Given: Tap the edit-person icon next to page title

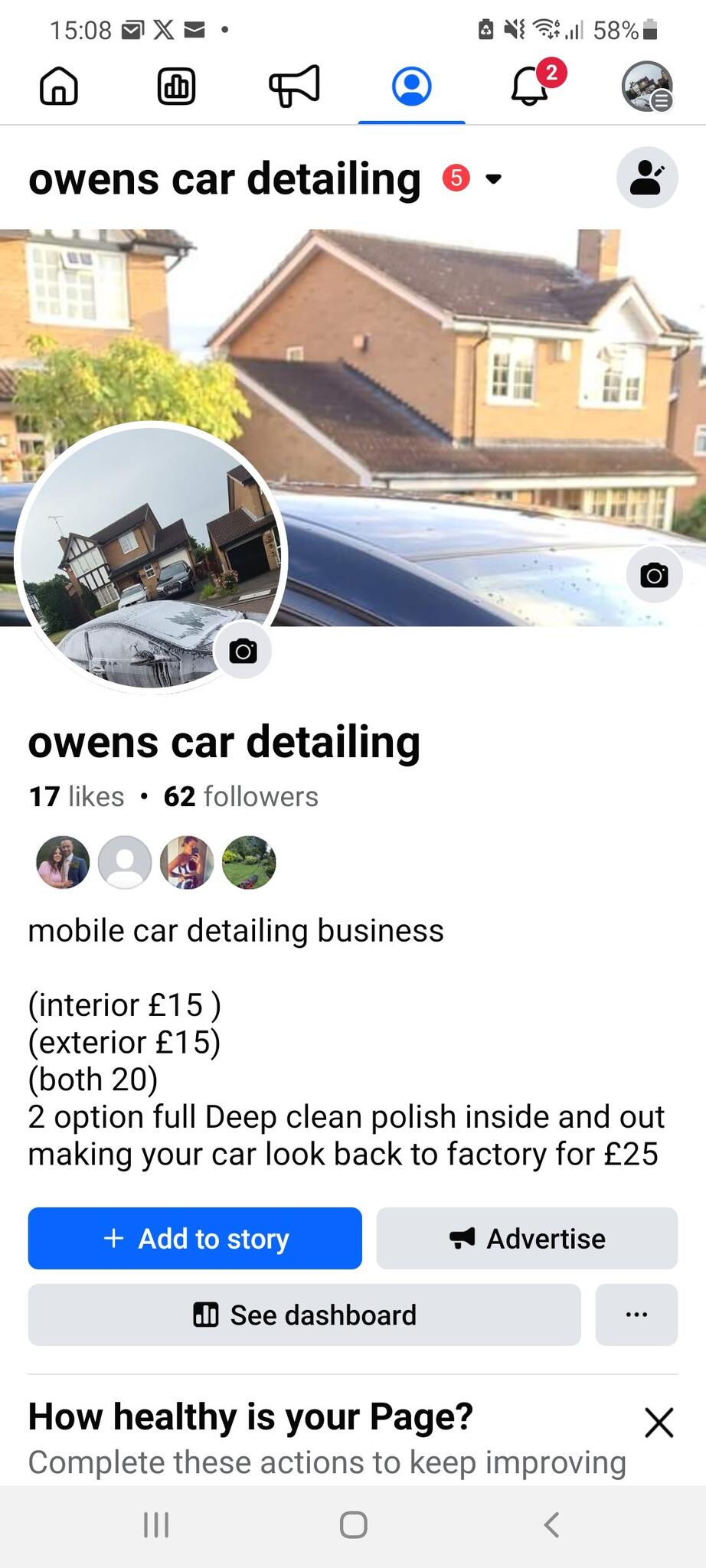Looking at the screenshot, I should [x=647, y=177].
